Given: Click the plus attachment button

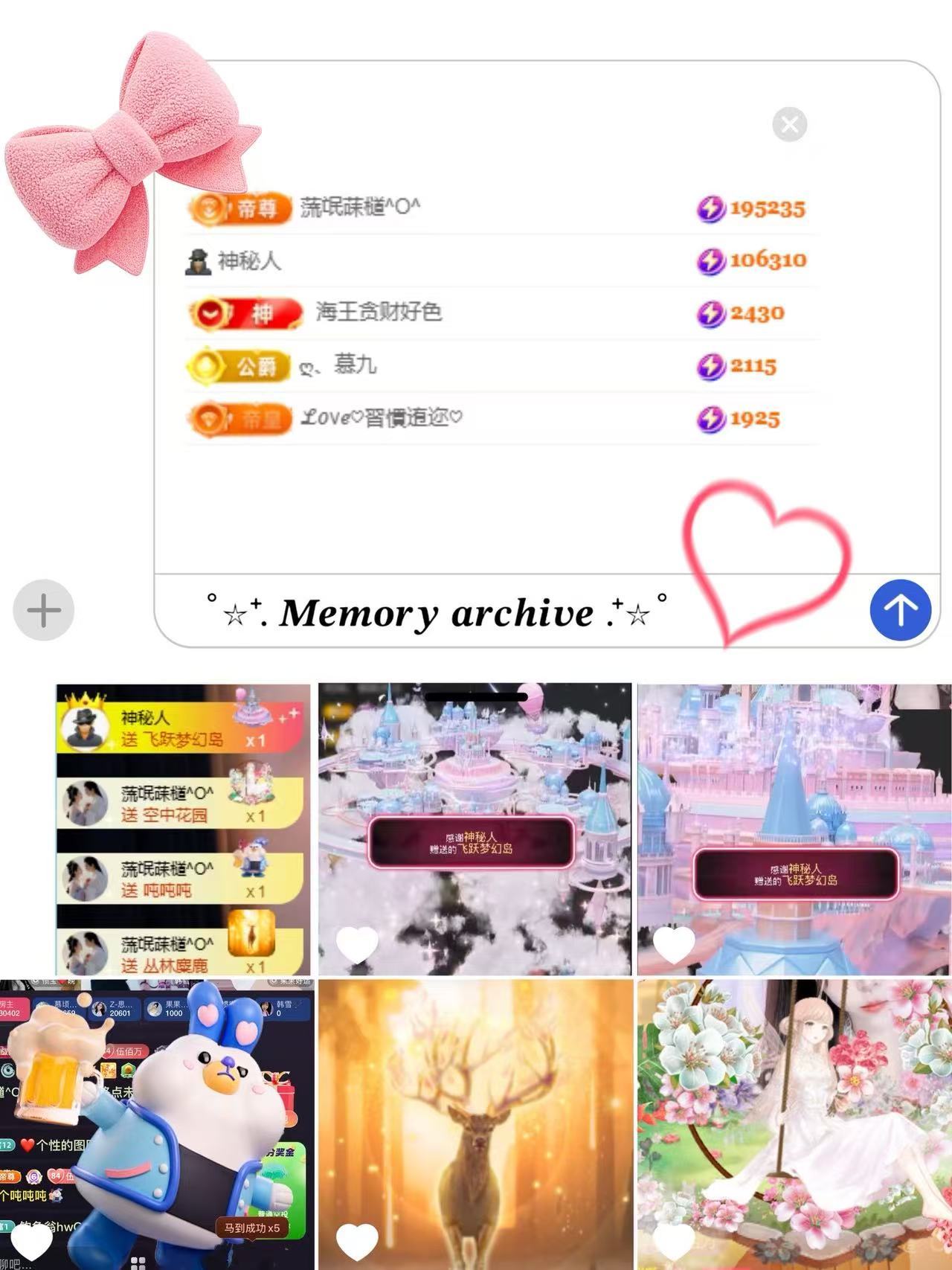Looking at the screenshot, I should pyautogui.click(x=42, y=610).
